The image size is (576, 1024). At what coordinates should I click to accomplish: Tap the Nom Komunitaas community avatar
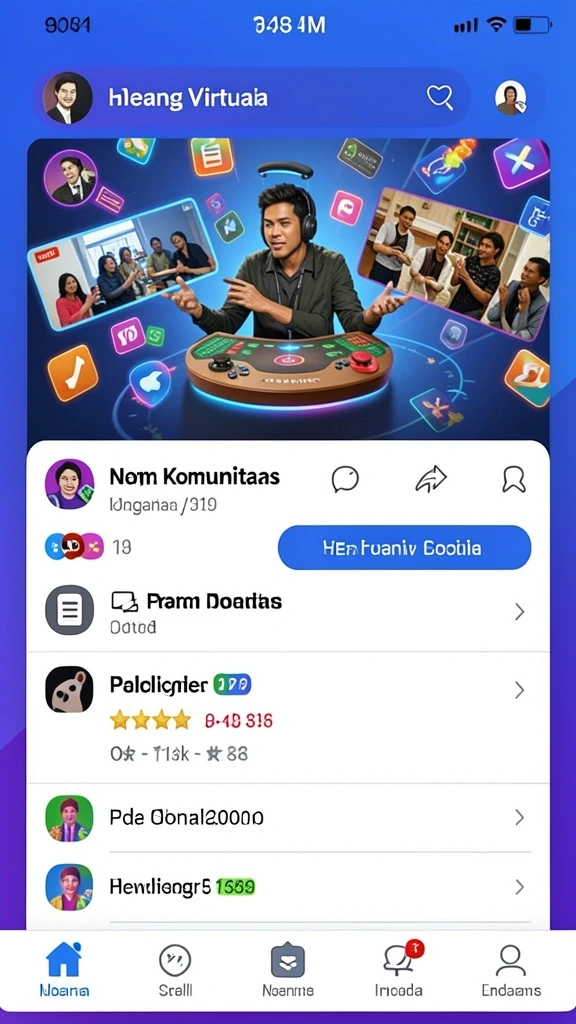[69, 484]
